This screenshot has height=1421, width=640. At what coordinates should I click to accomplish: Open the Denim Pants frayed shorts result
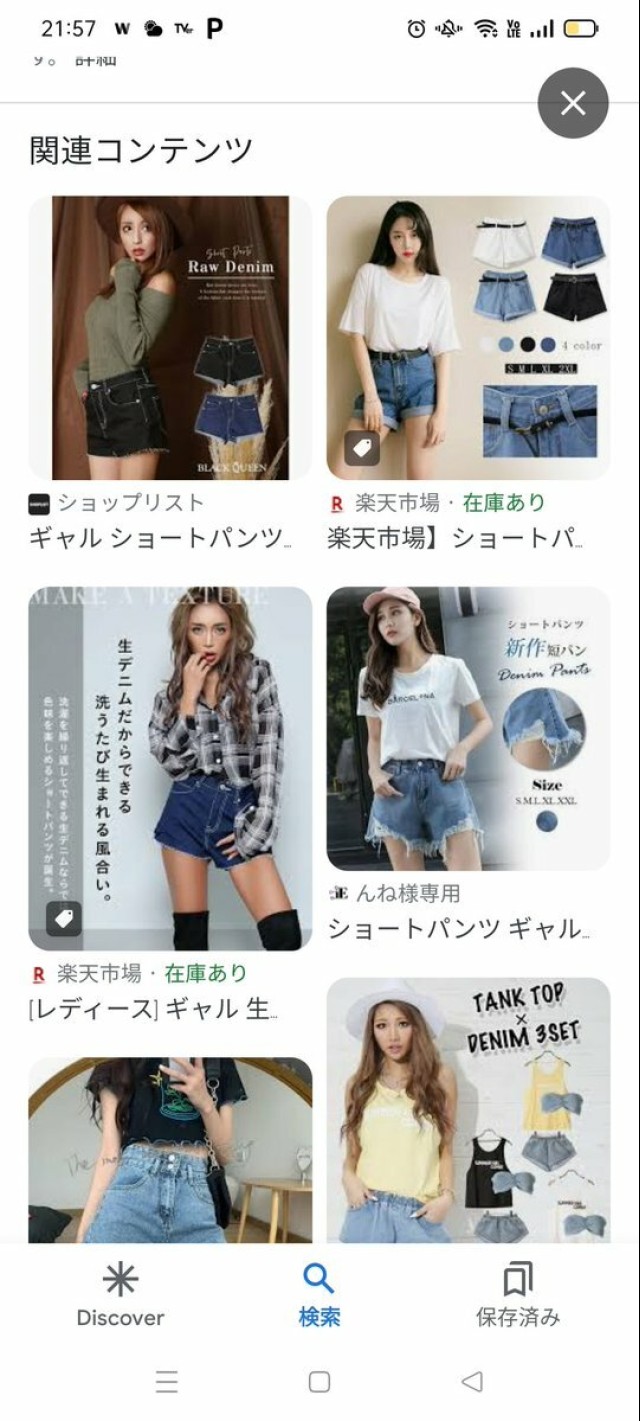468,728
